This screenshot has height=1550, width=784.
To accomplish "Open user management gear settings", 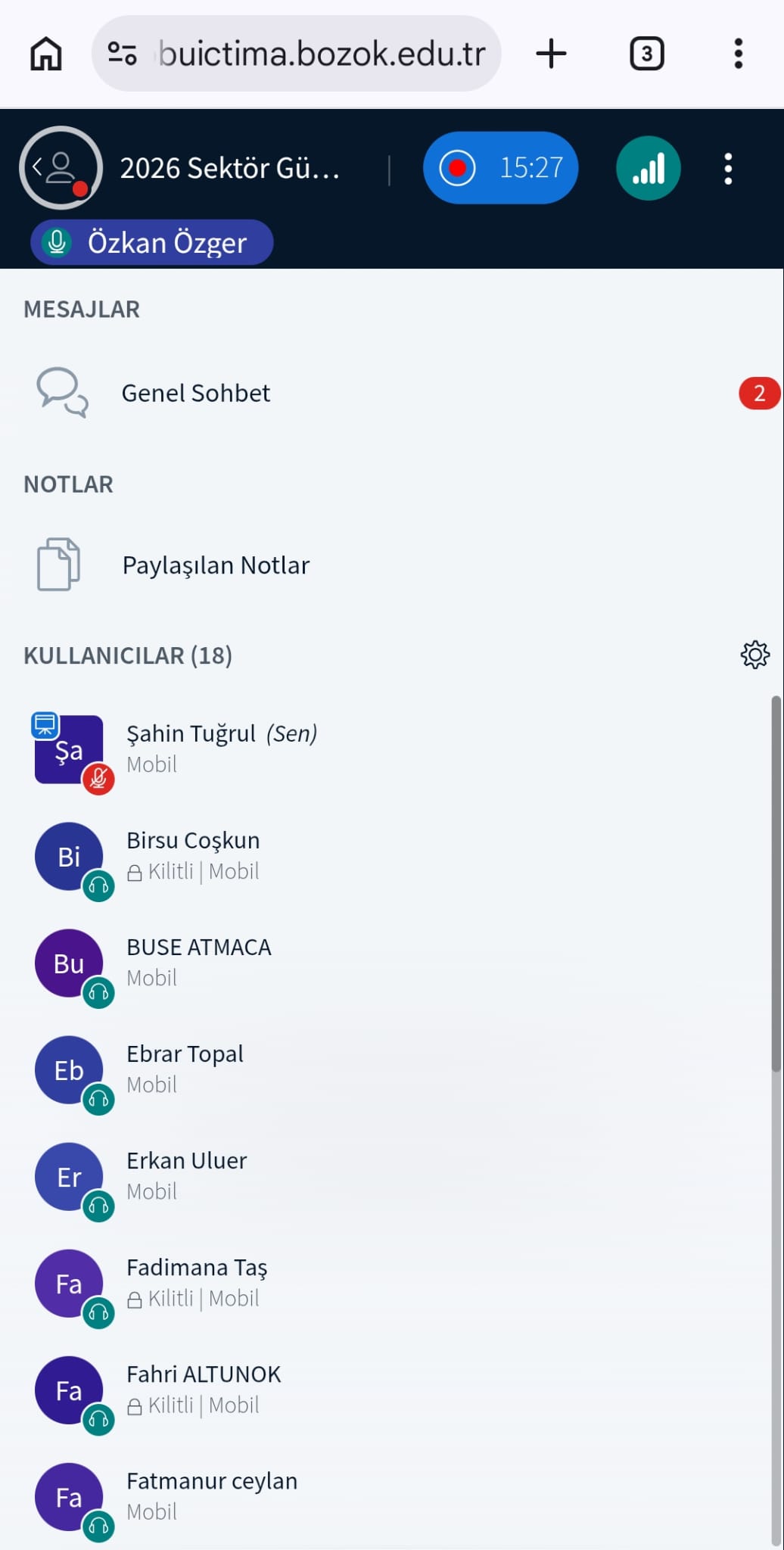I will click(754, 655).
